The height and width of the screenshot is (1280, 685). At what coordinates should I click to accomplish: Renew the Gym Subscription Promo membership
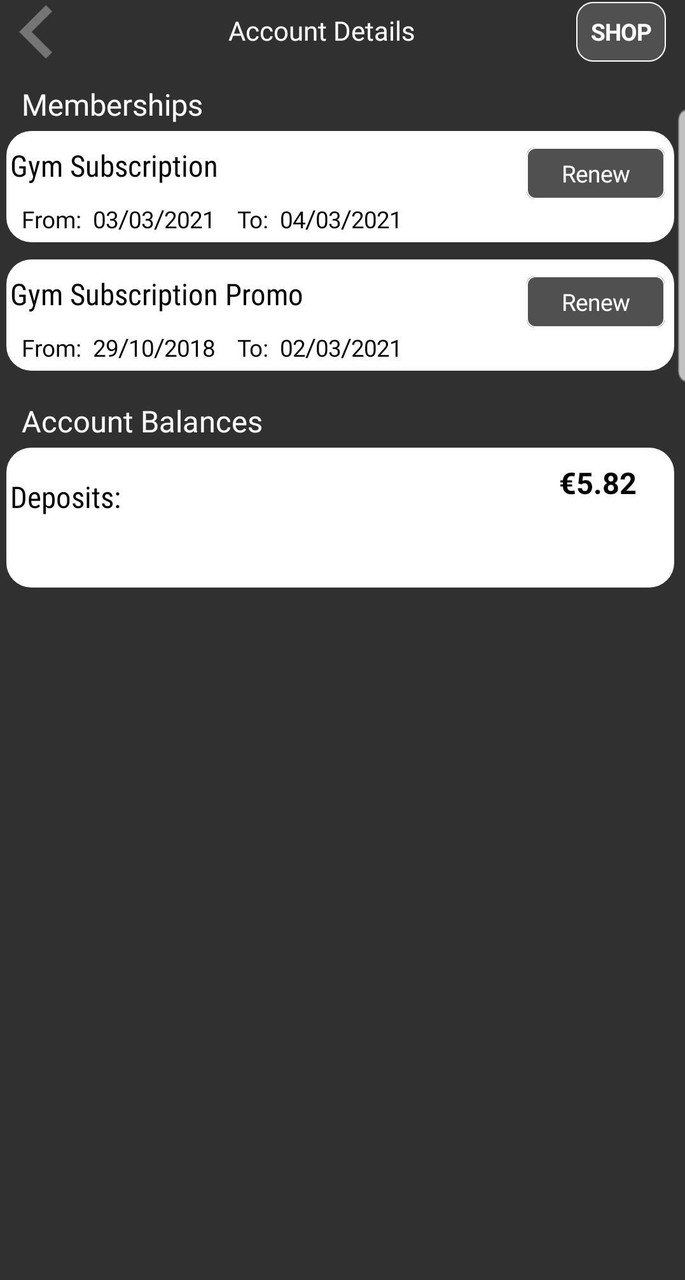[x=595, y=303]
